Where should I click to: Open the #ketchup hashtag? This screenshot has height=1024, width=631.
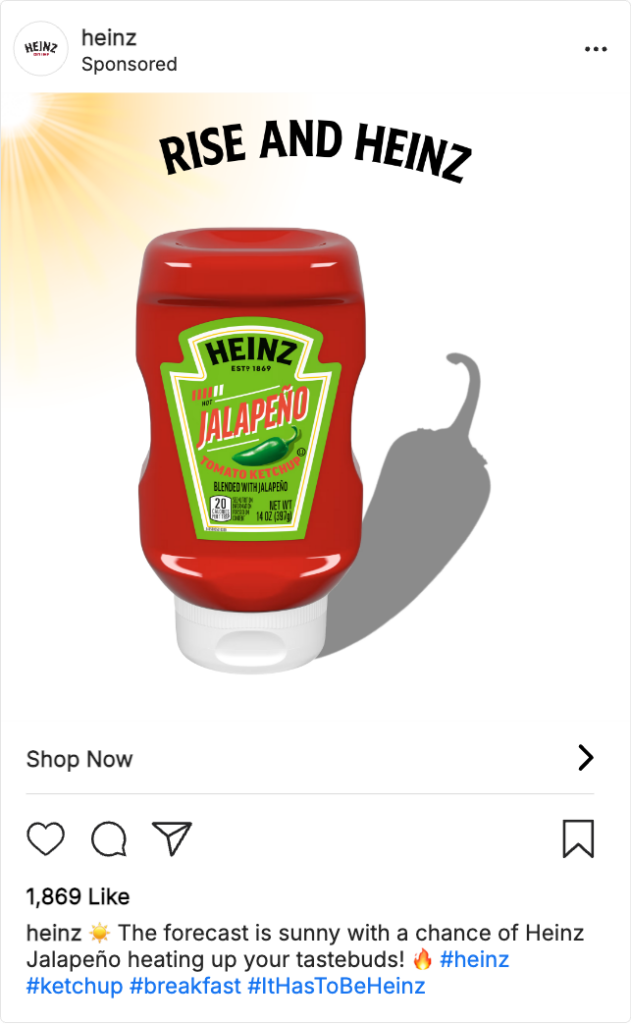point(75,986)
